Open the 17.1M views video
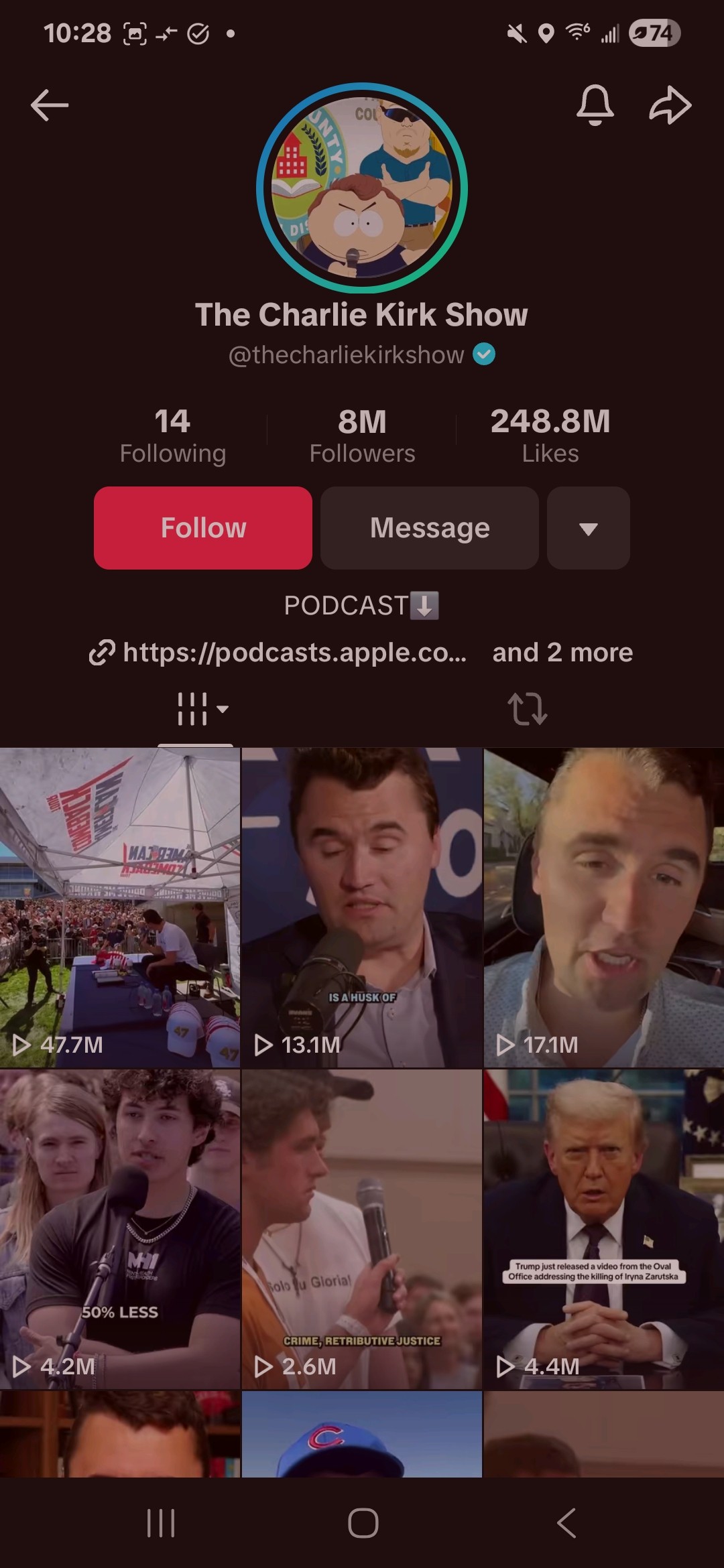 [x=603, y=907]
